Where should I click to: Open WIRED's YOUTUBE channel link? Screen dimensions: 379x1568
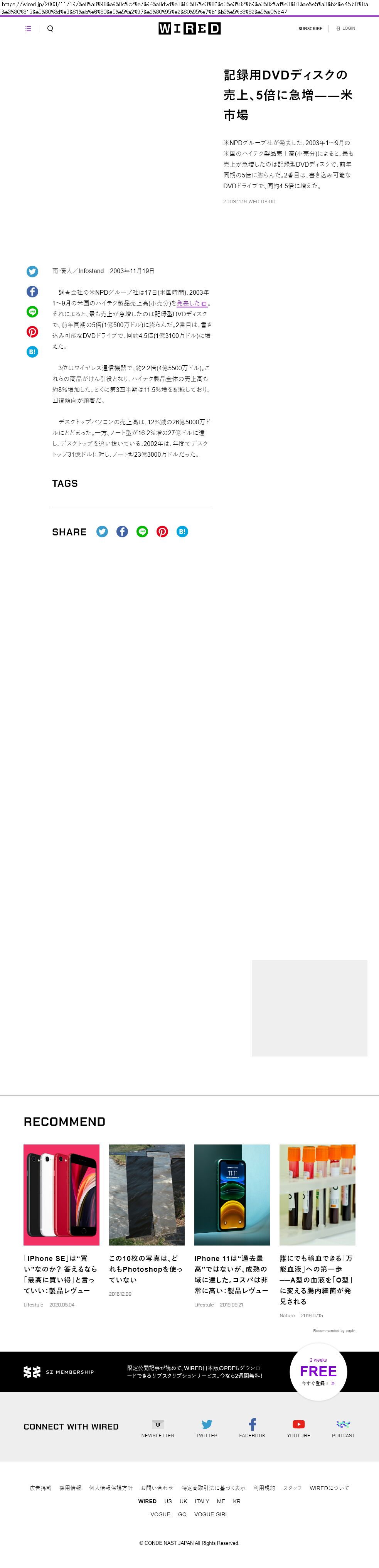click(x=298, y=1429)
